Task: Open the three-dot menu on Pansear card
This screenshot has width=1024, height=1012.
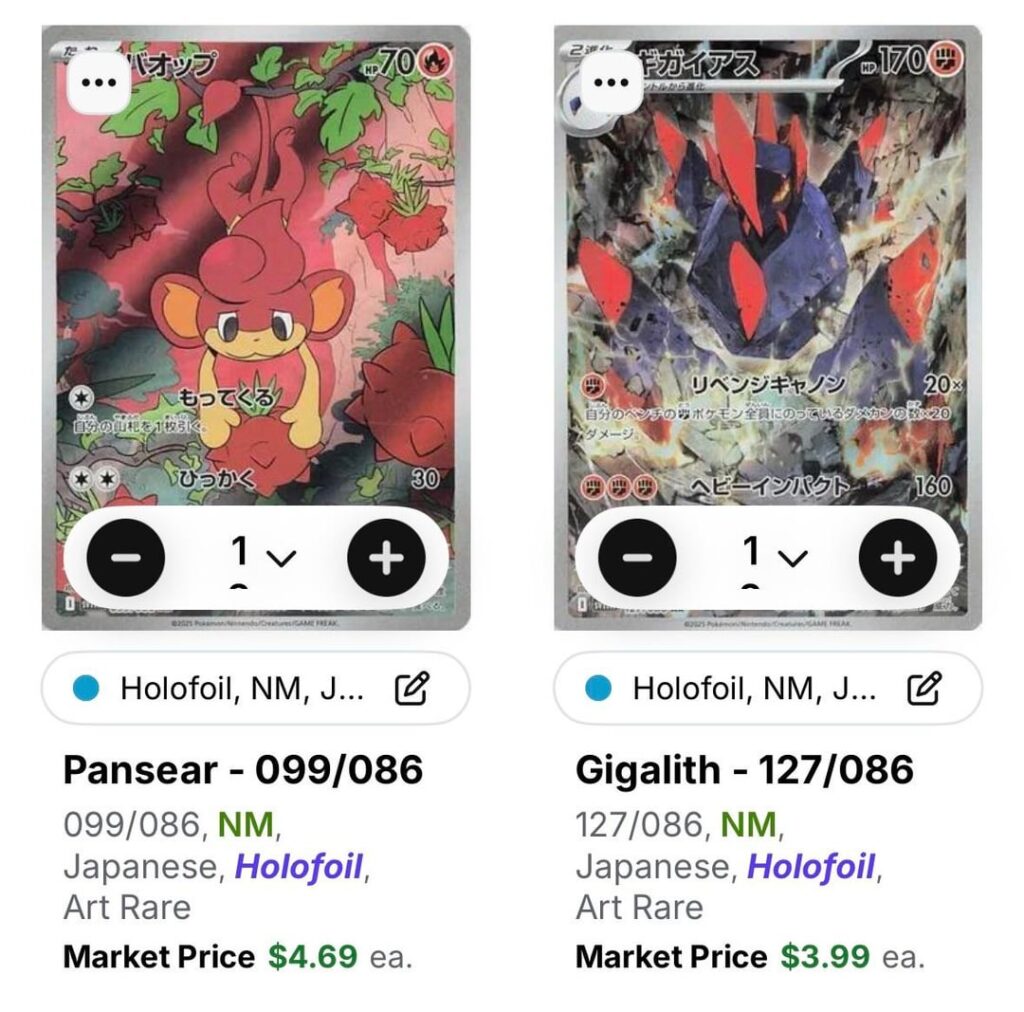Action: 98,82
